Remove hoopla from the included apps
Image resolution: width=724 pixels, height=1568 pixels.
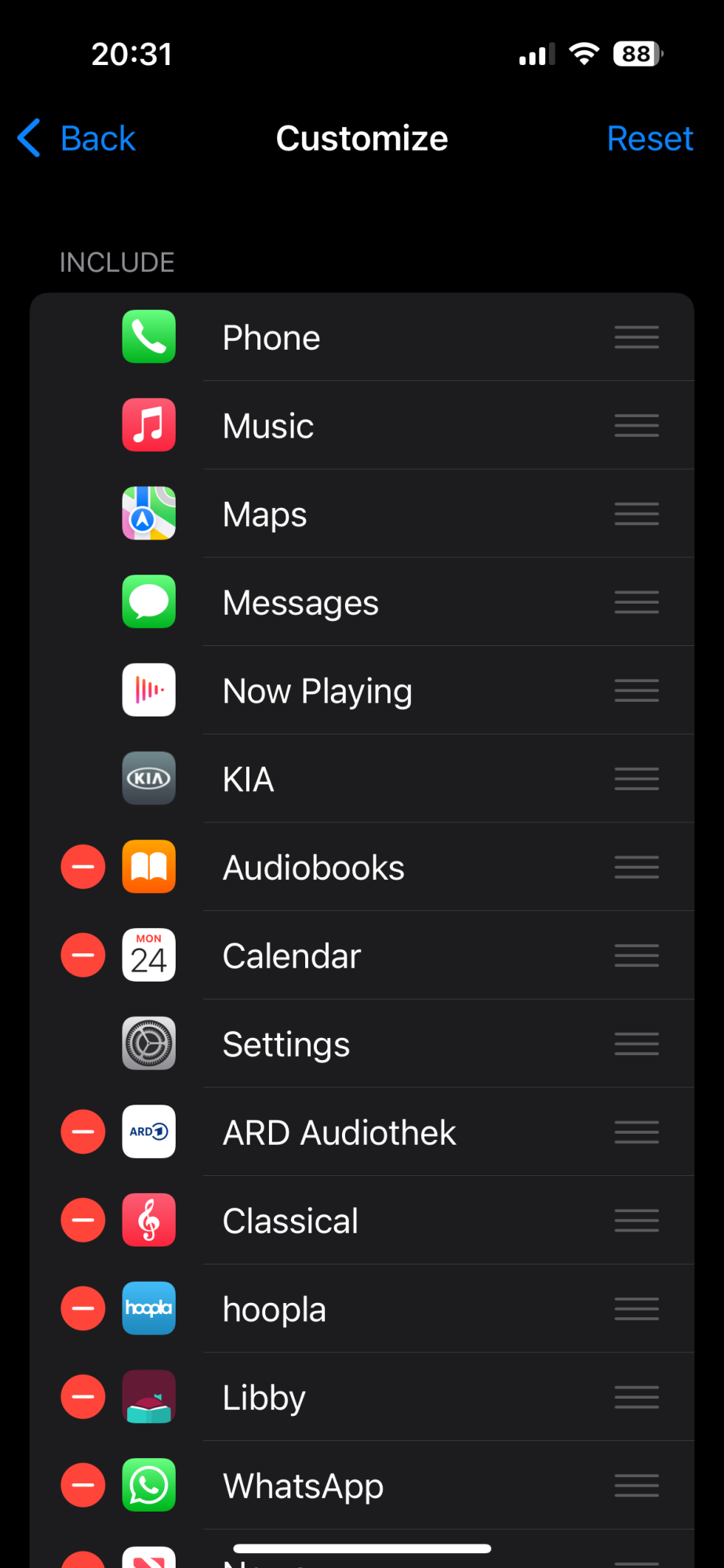tap(83, 1308)
